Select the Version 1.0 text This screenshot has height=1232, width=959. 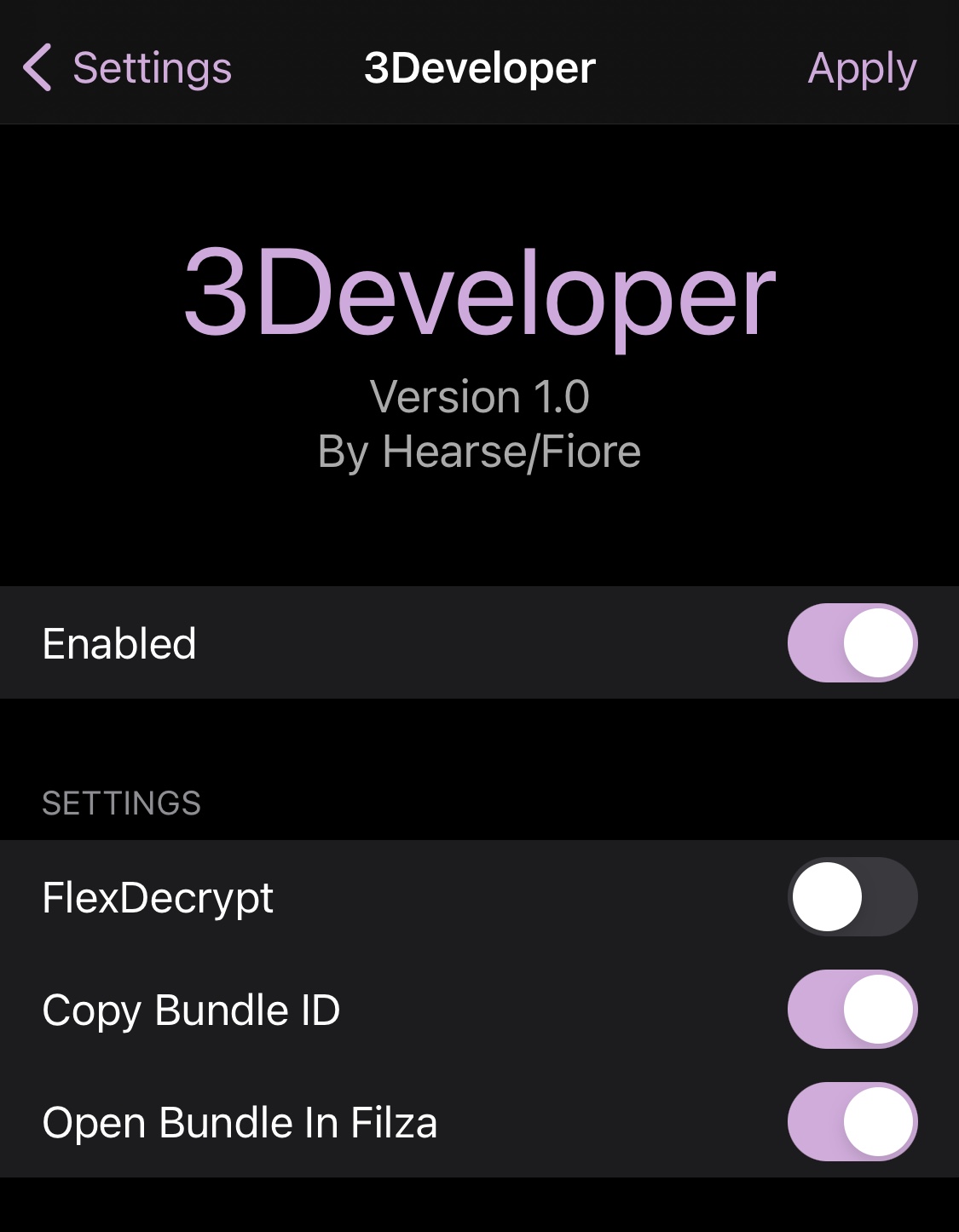coord(479,395)
